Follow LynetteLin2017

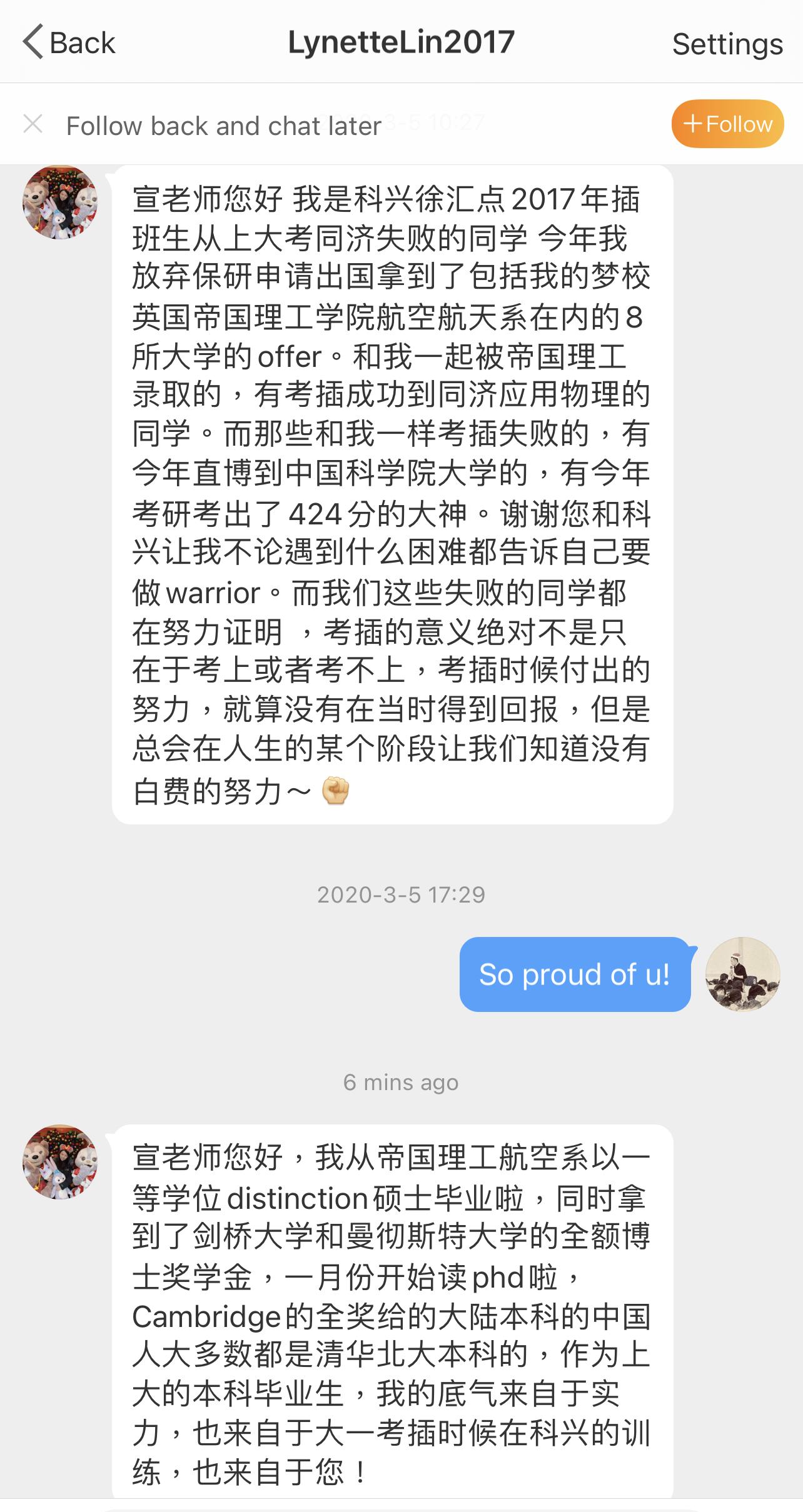tap(727, 124)
